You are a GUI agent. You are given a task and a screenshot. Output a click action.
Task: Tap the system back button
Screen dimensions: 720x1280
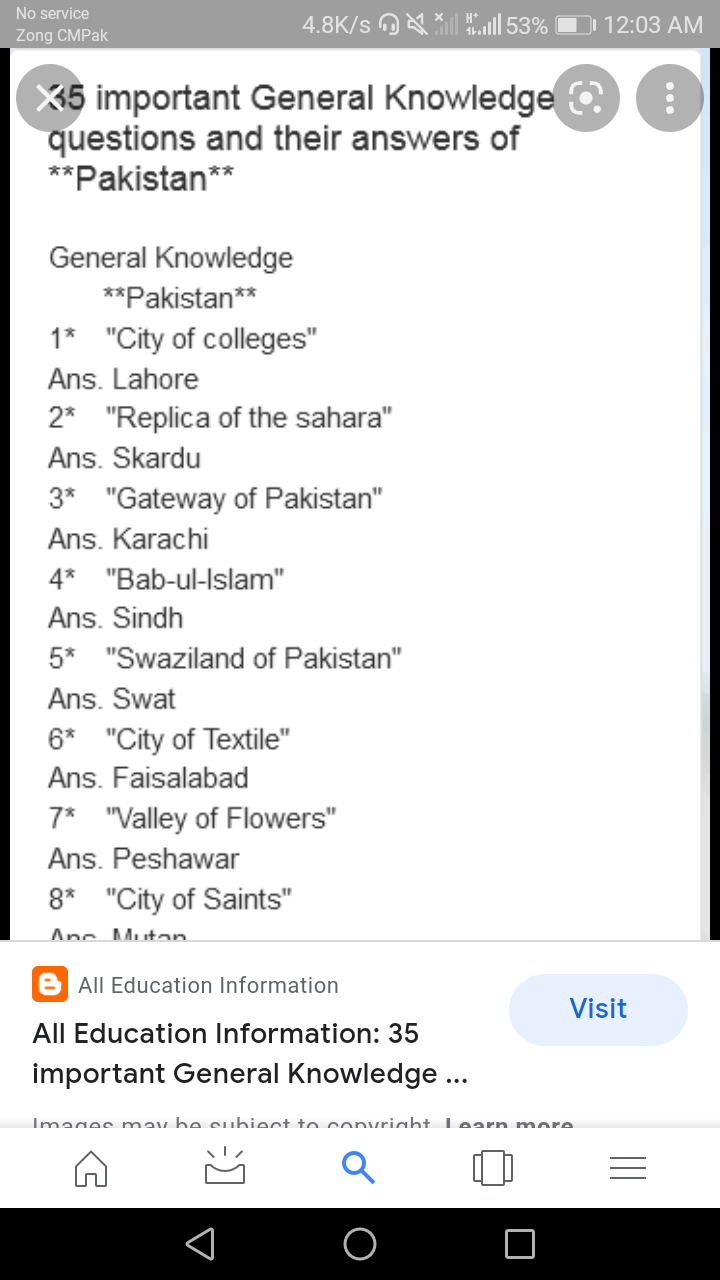click(x=200, y=1244)
